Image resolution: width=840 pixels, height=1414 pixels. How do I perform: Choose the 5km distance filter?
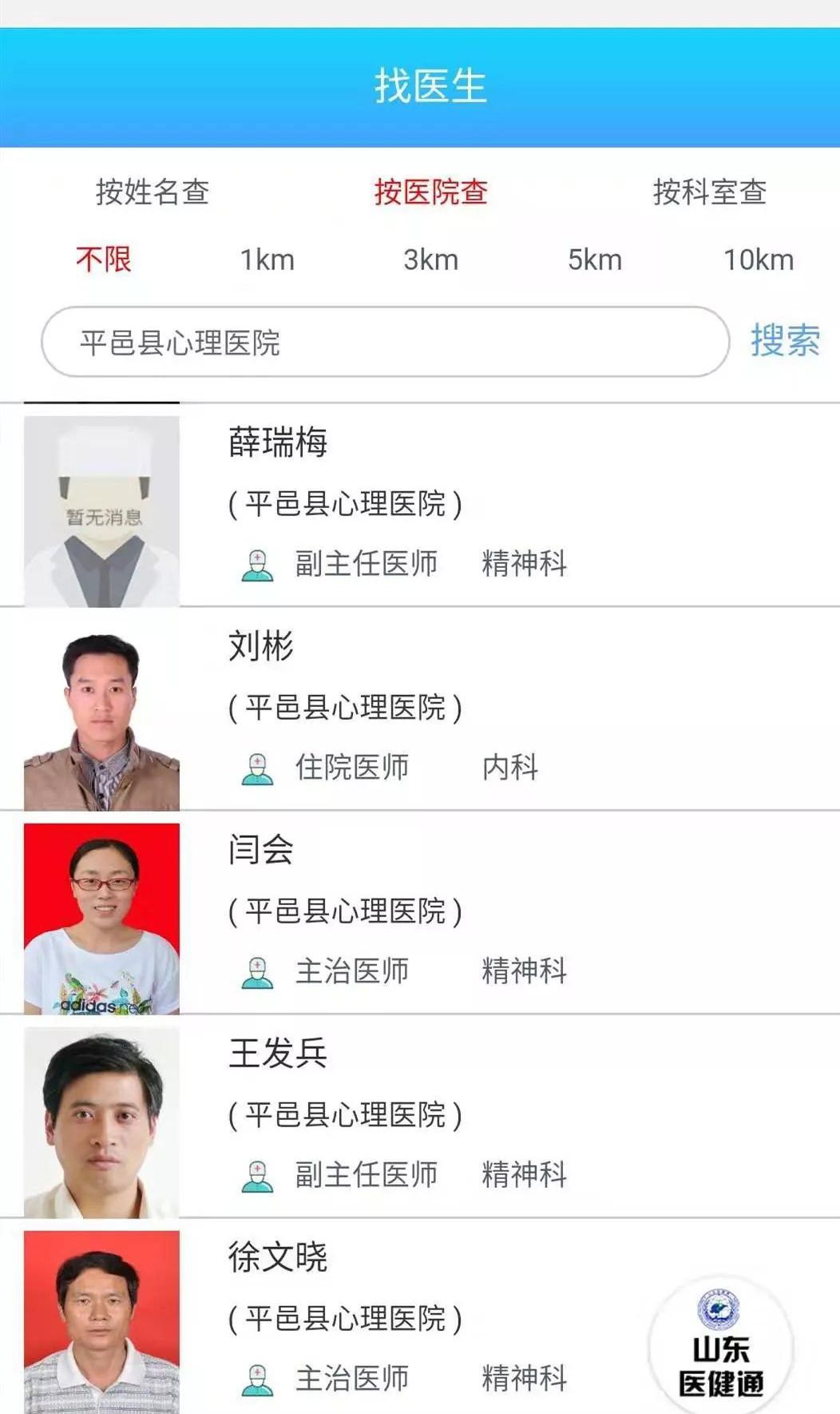(594, 260)
